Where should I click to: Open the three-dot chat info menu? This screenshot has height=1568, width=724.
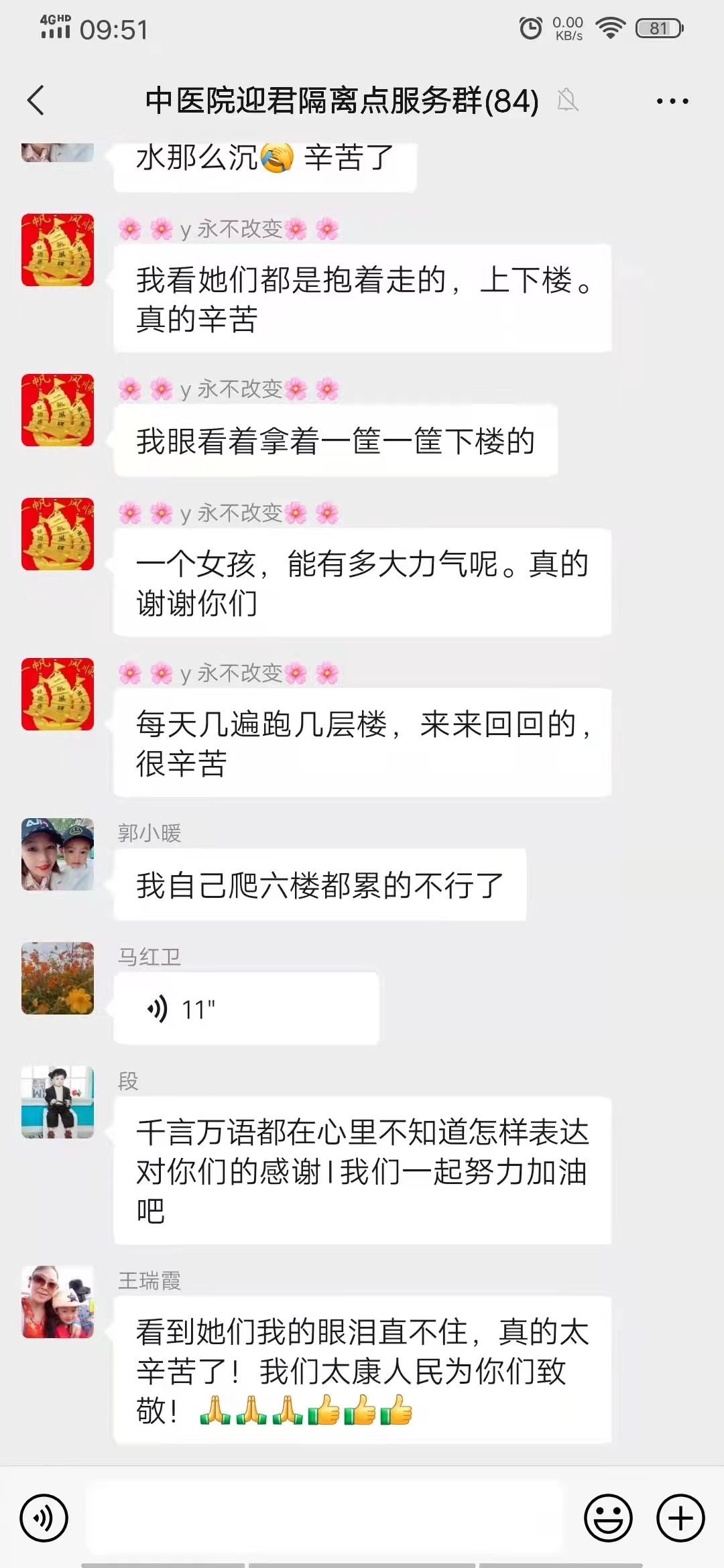[x=672, y=101]
